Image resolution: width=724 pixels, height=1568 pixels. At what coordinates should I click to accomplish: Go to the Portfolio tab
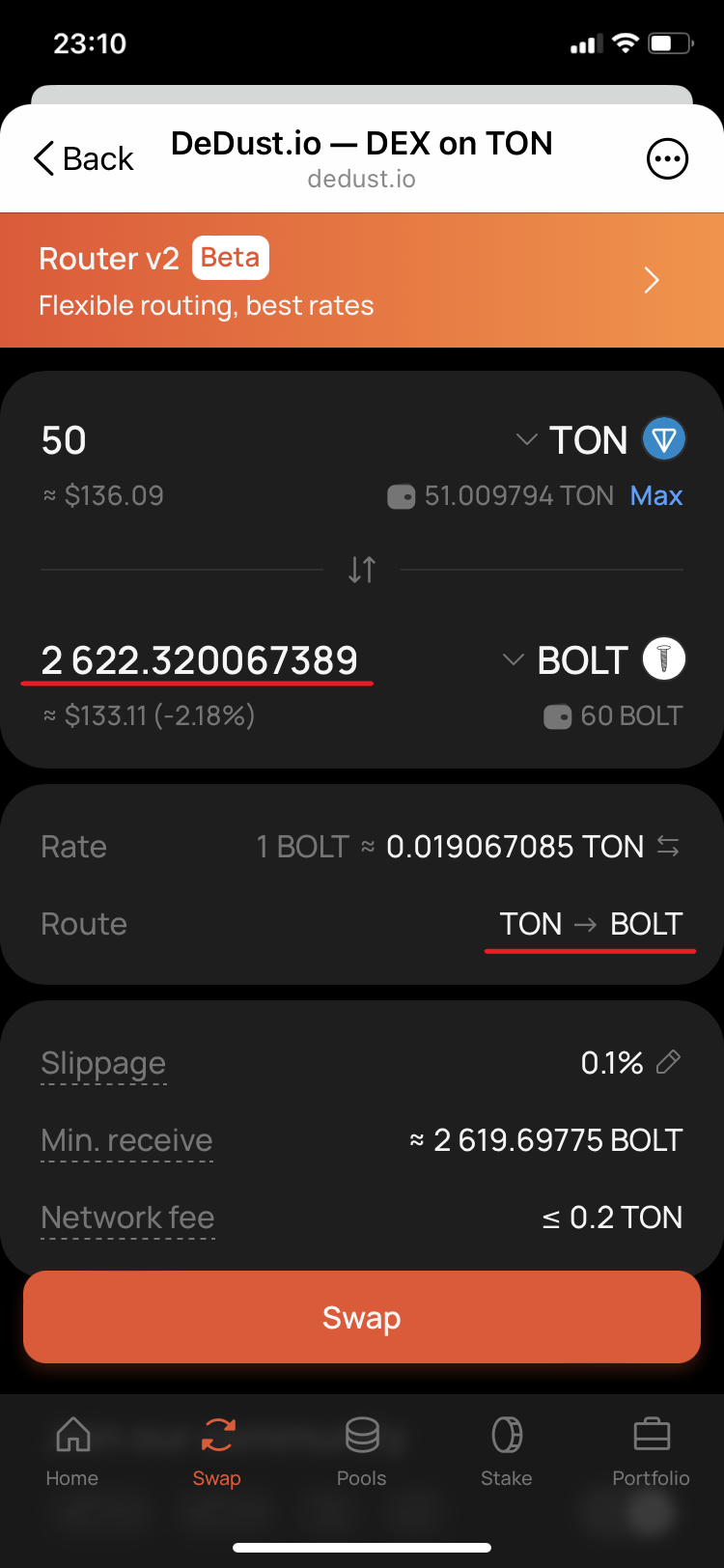click(652, 1450)
